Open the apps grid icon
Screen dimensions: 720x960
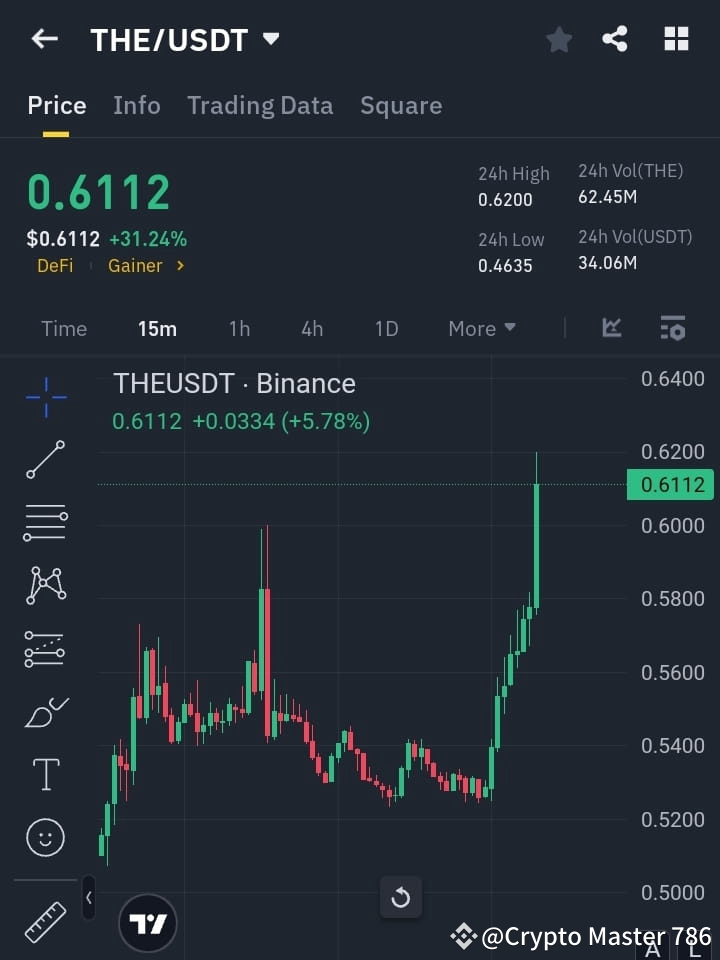click(676, 39)
